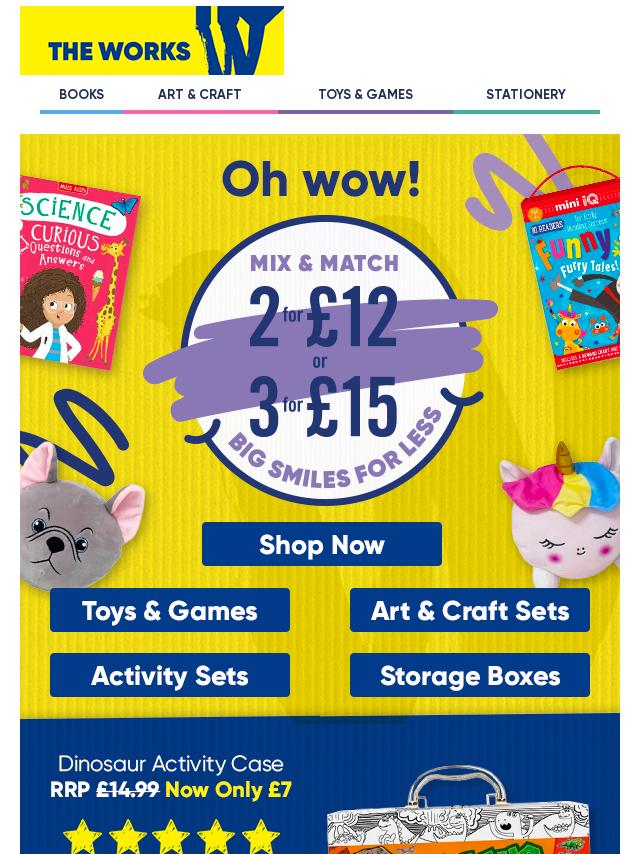Image resolution: width=640 pixels, height=854 pixels.
Task: Open Art & Craft Sets offers
Action: 469,610
